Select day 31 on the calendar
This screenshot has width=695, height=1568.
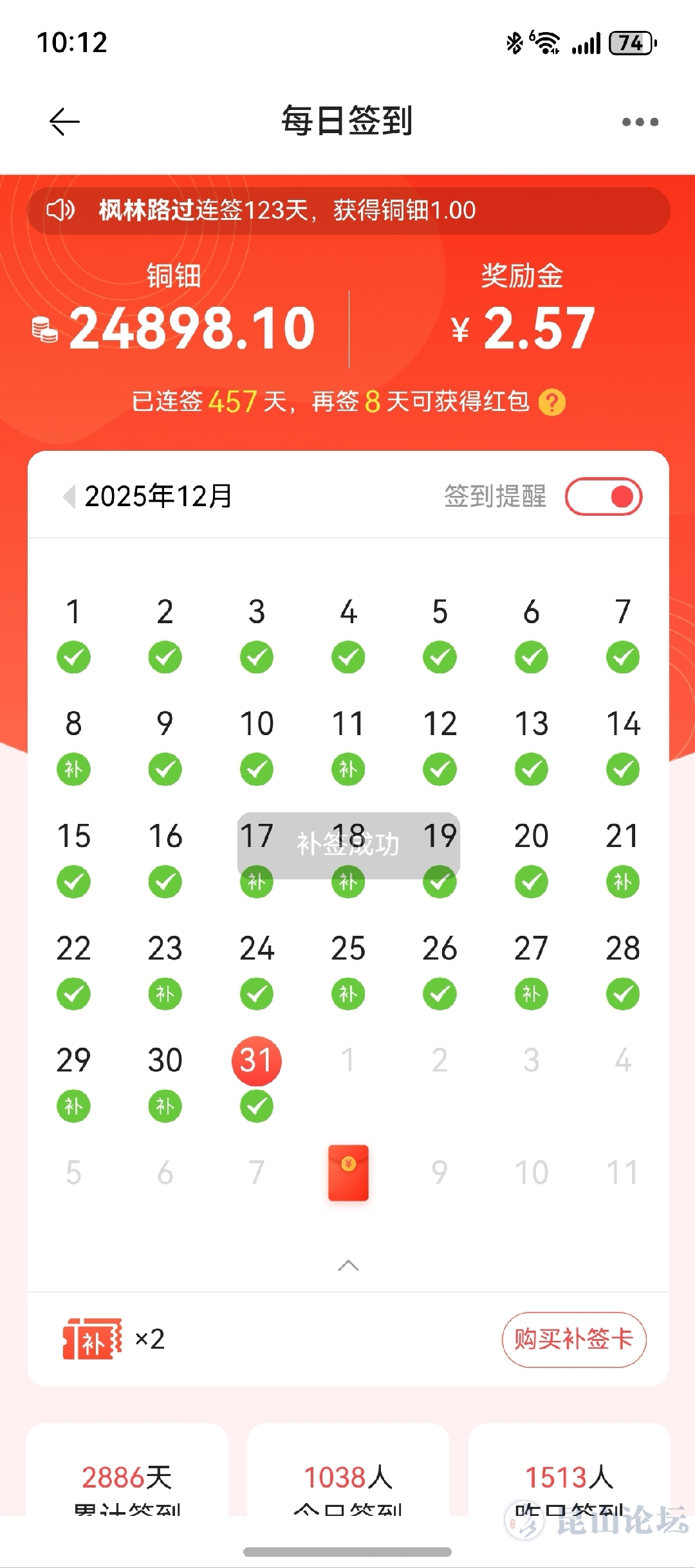(257, 1061)
